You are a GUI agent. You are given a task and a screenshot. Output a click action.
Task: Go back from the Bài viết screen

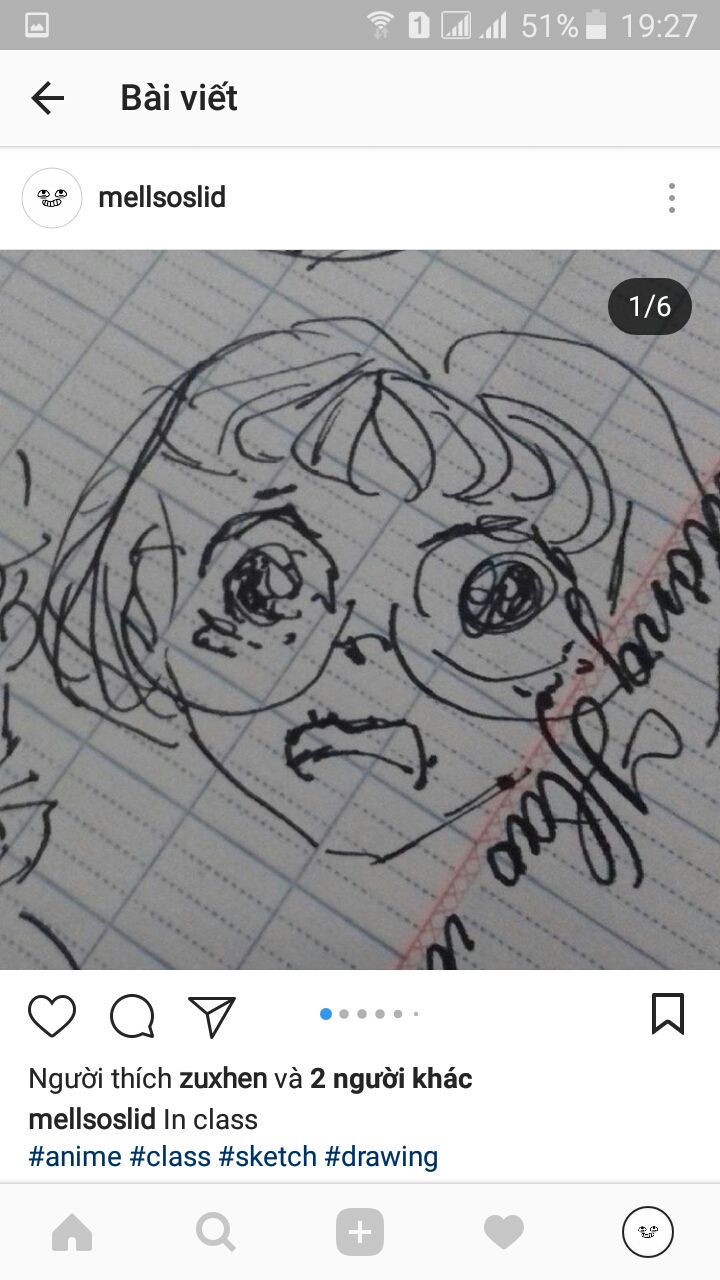47,98
